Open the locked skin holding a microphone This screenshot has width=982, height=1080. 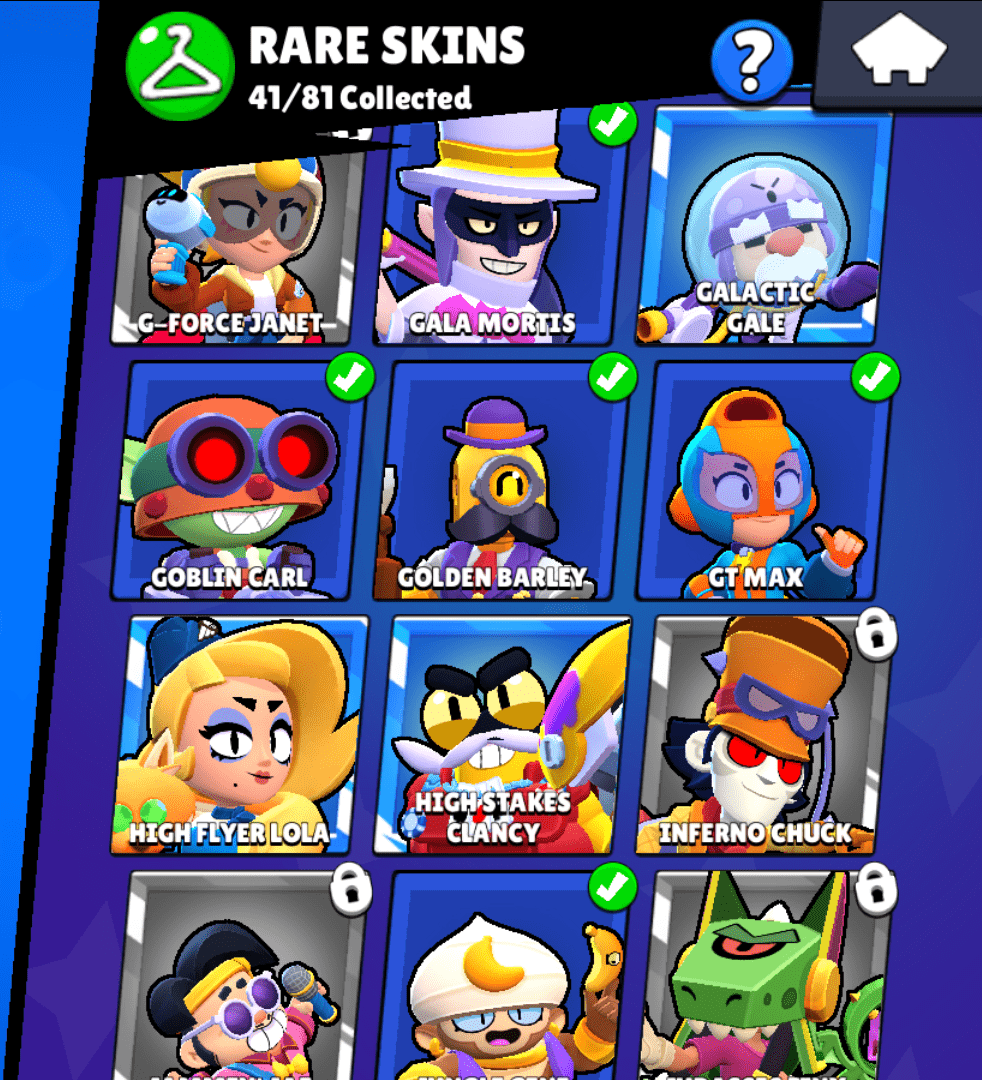click(x=240, y=980)
